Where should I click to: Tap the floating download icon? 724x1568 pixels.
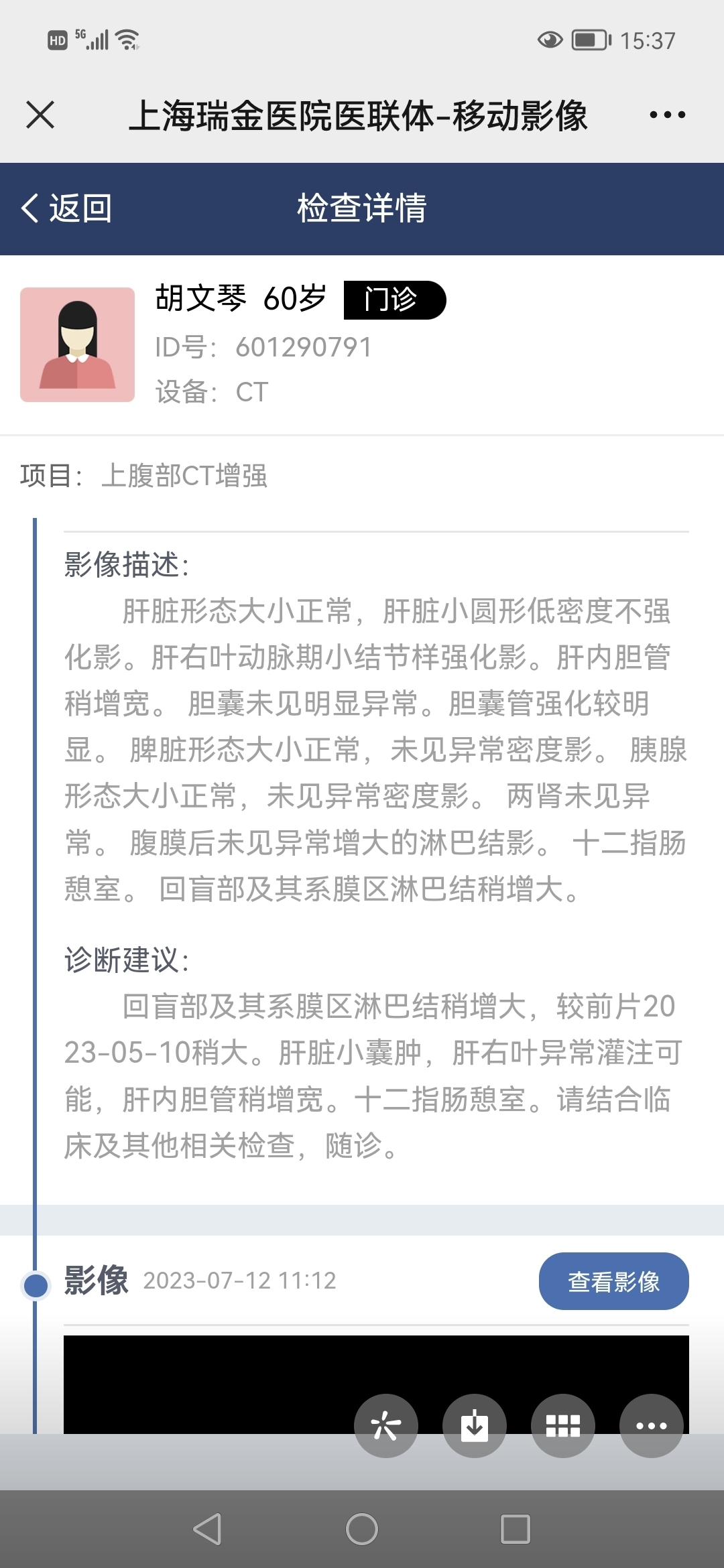point(474,1425)
